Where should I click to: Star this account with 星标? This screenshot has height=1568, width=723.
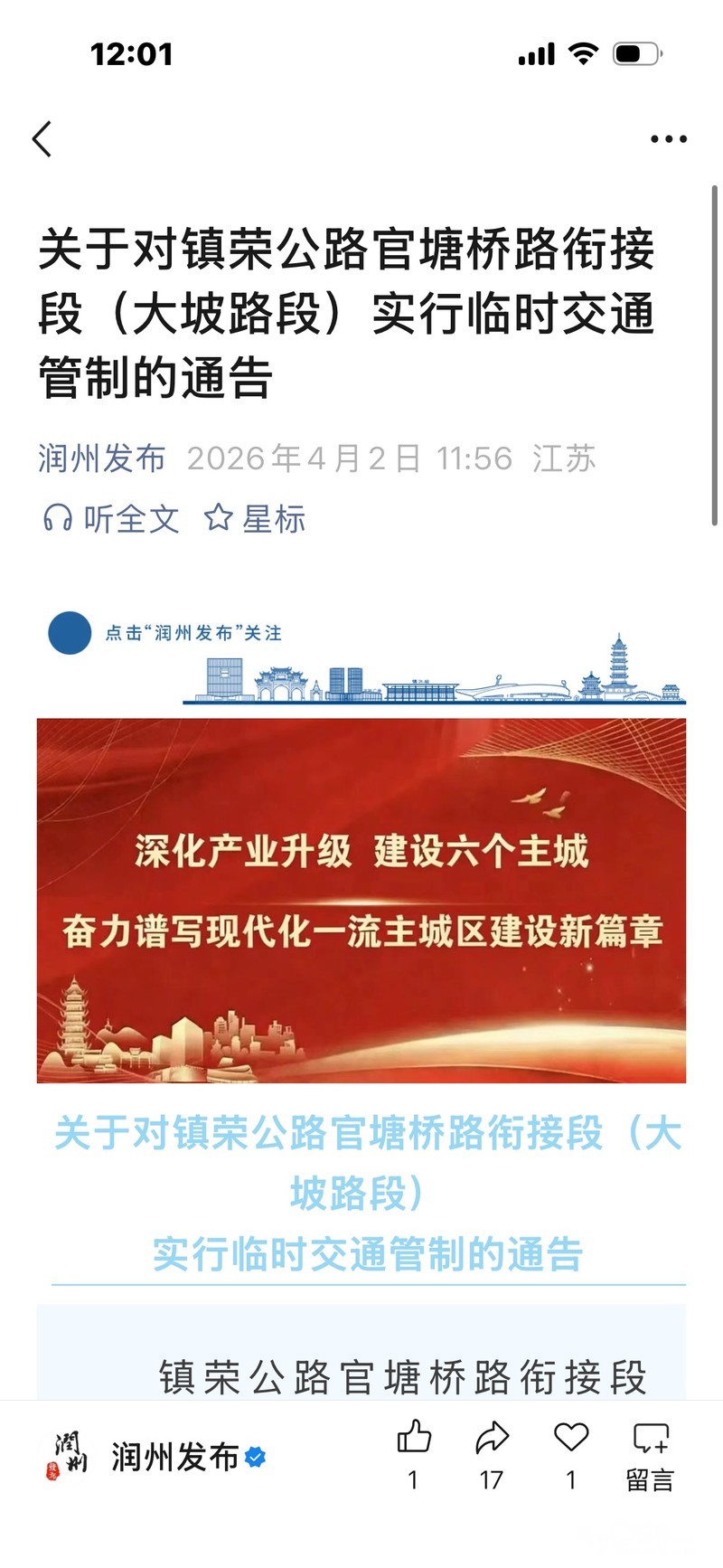255,519
